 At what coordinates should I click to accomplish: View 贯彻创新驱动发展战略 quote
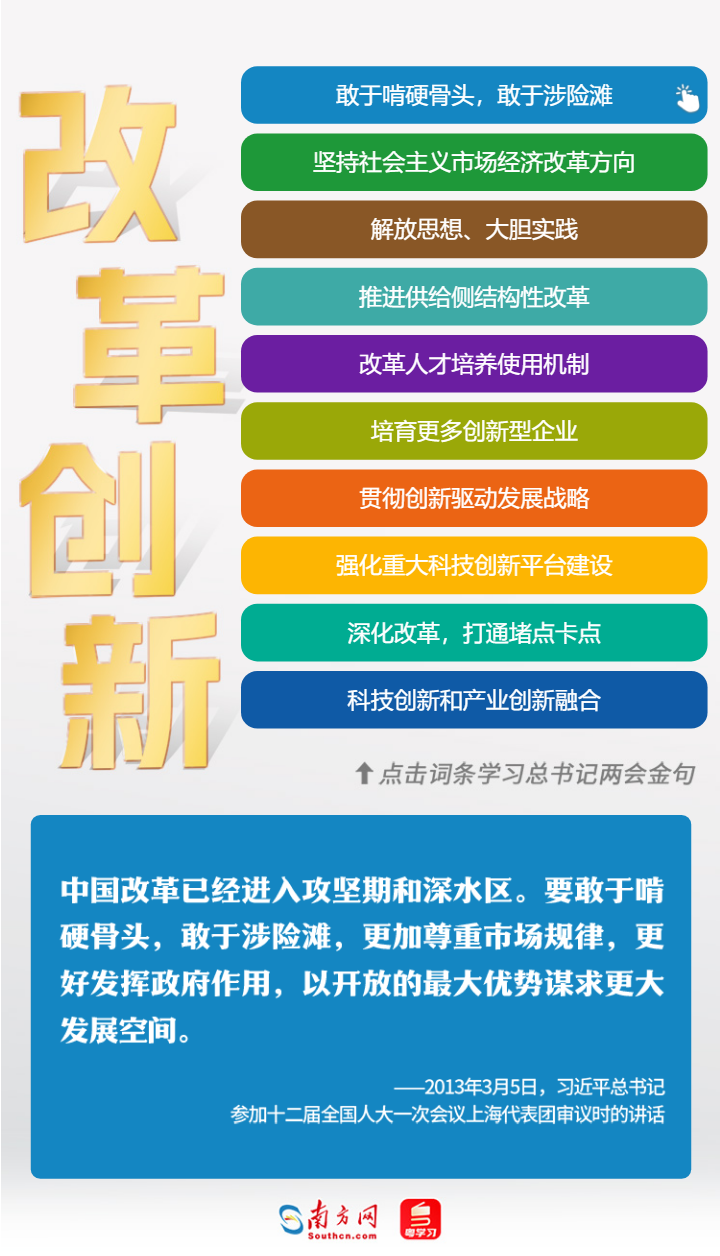(473, 498)
